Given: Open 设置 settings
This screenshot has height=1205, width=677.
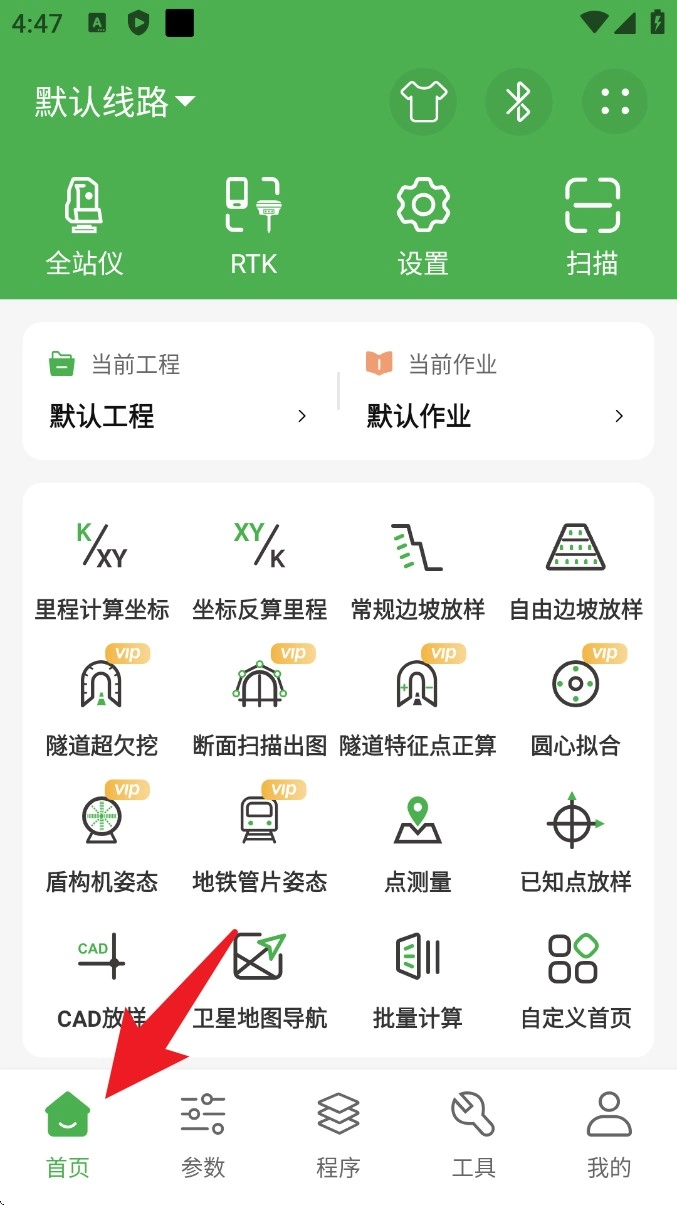Looking at the screenshot, I should click(423, 226).
